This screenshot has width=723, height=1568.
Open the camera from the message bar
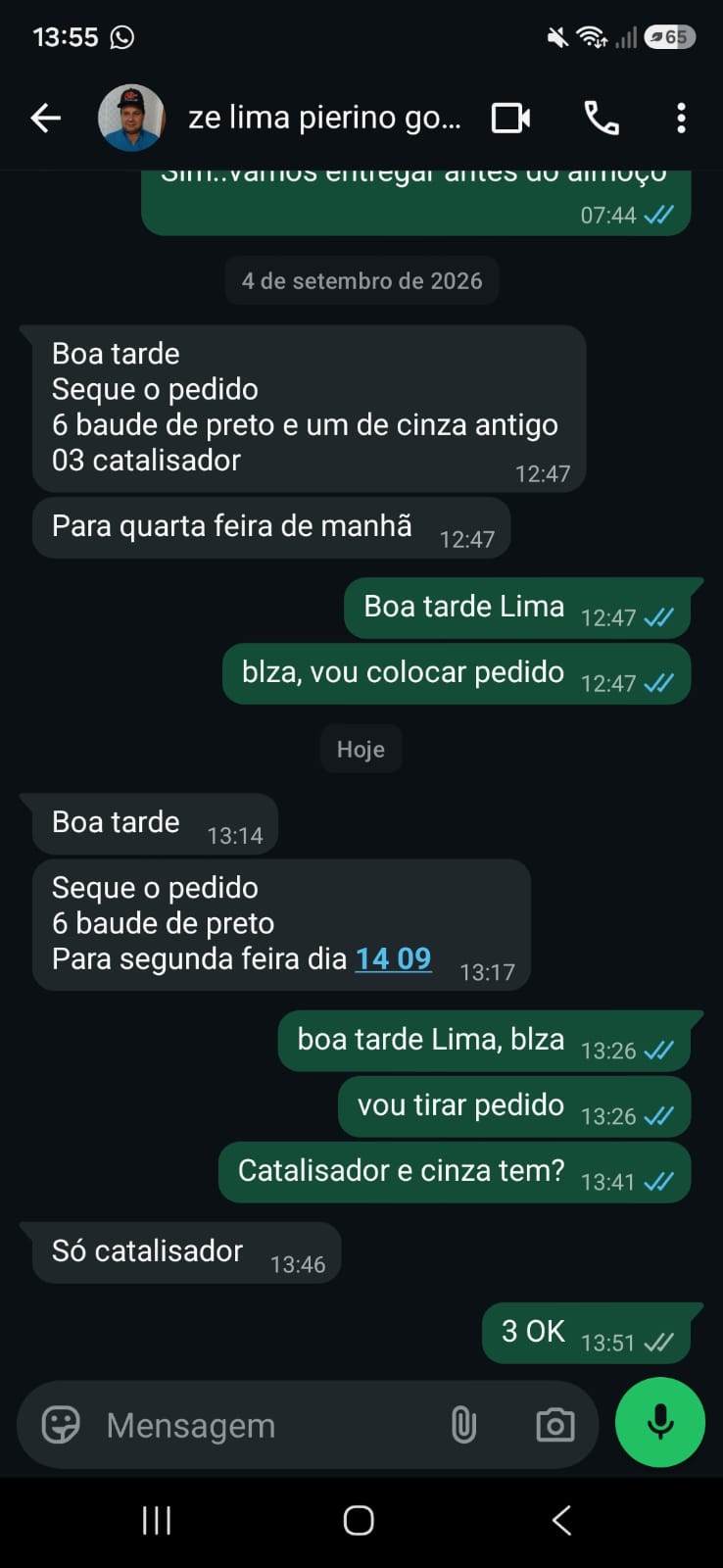pos(555,1425)
